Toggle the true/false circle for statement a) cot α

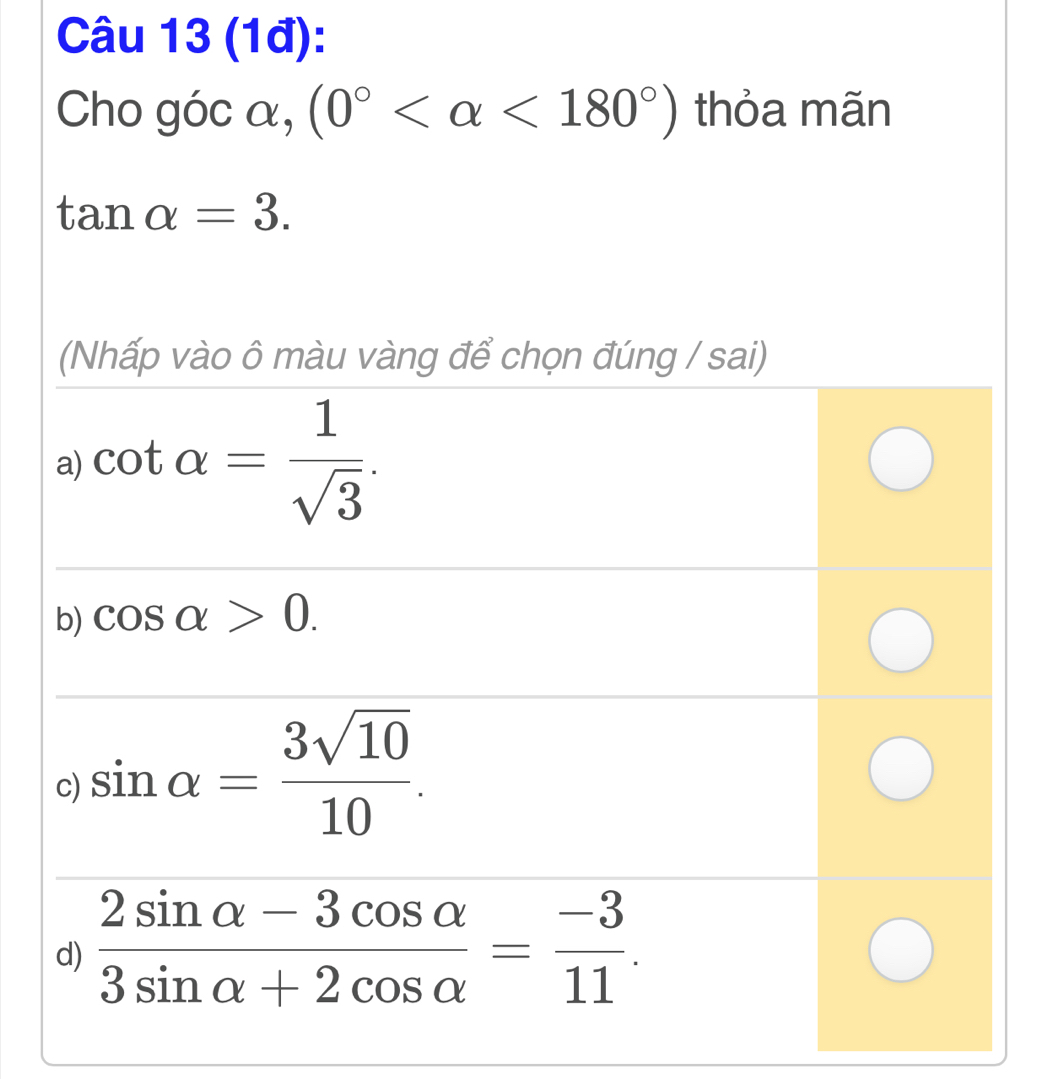coord(900,459)
